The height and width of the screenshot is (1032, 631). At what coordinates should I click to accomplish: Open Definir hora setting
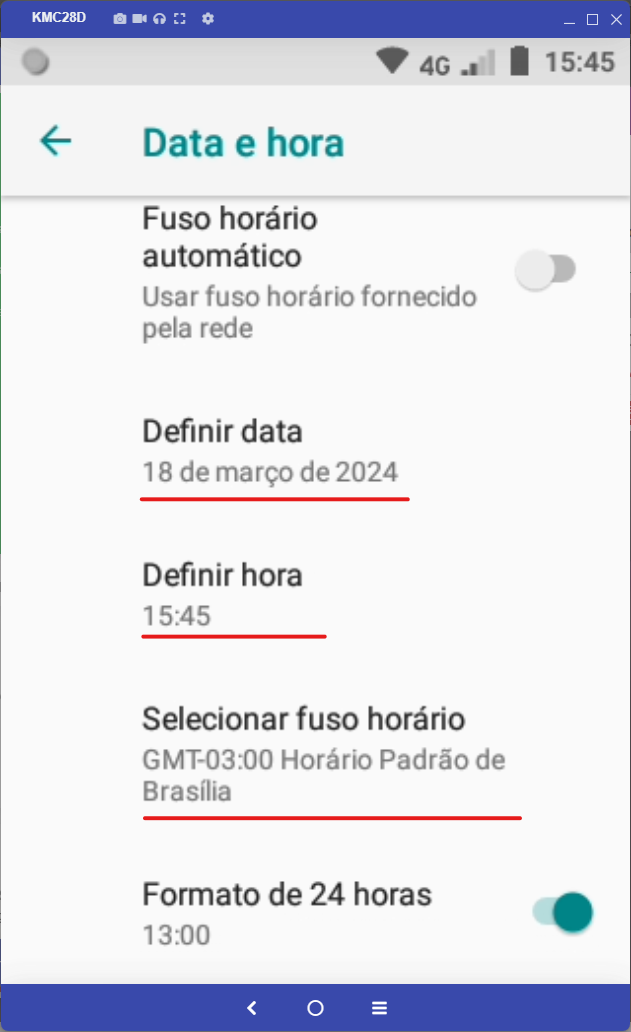316,594
